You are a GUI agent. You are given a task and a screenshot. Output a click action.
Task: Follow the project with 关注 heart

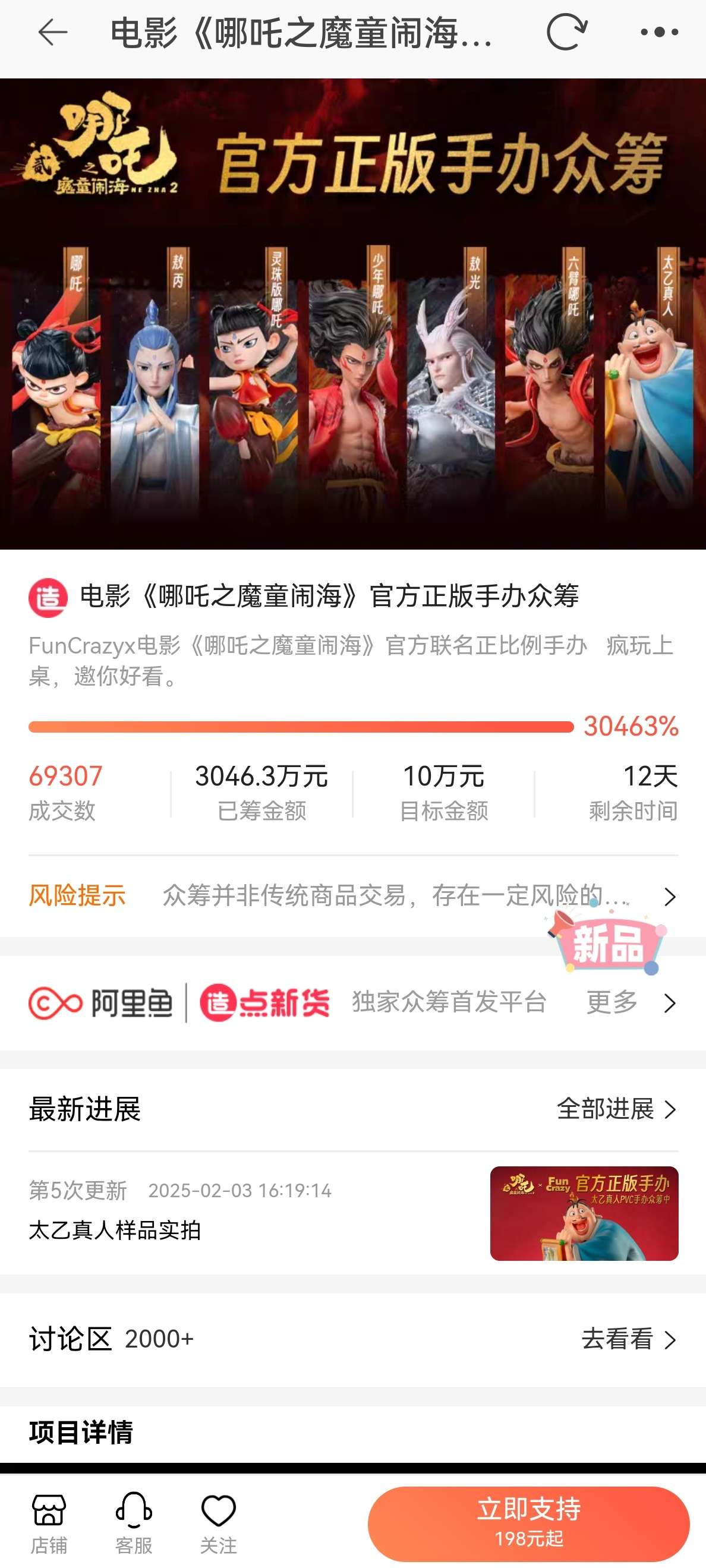218,1523
